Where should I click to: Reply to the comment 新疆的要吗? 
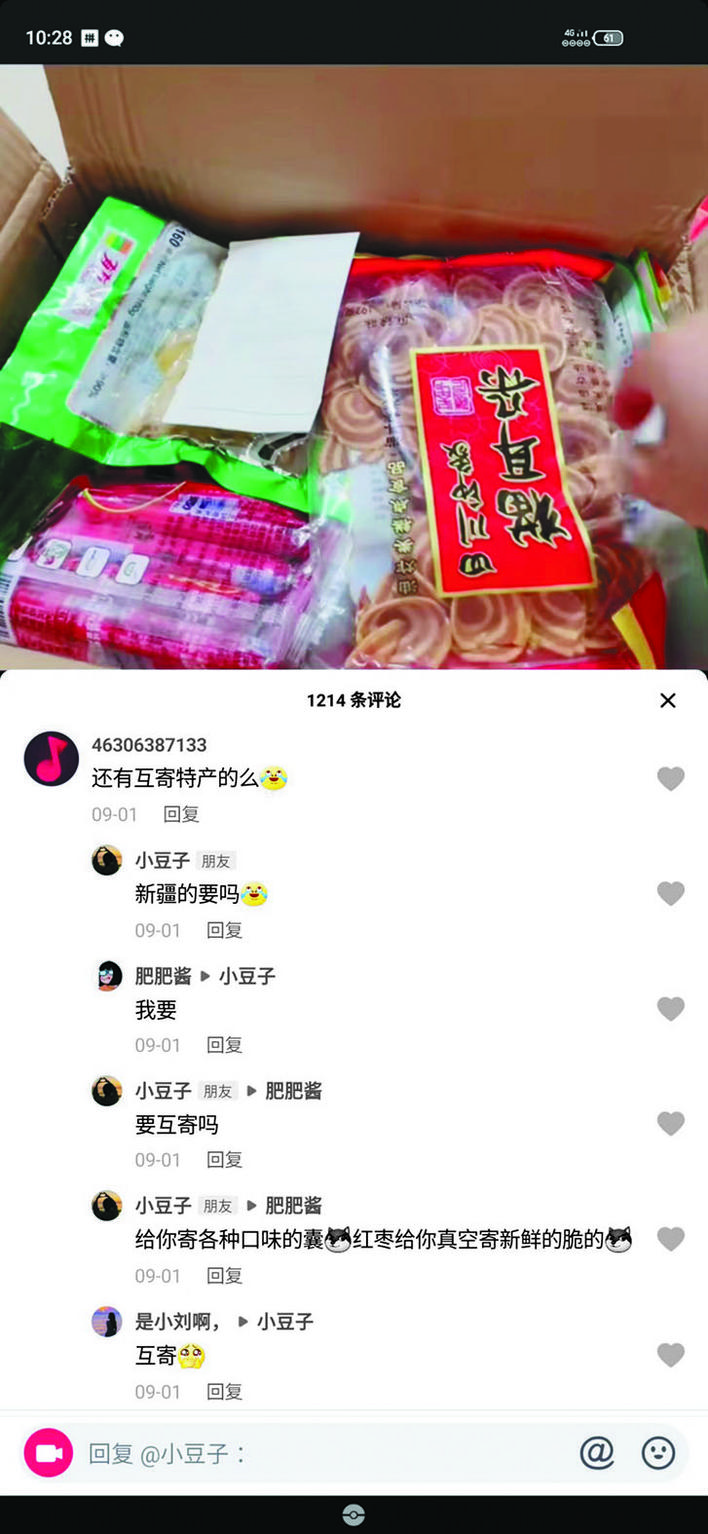224,930
